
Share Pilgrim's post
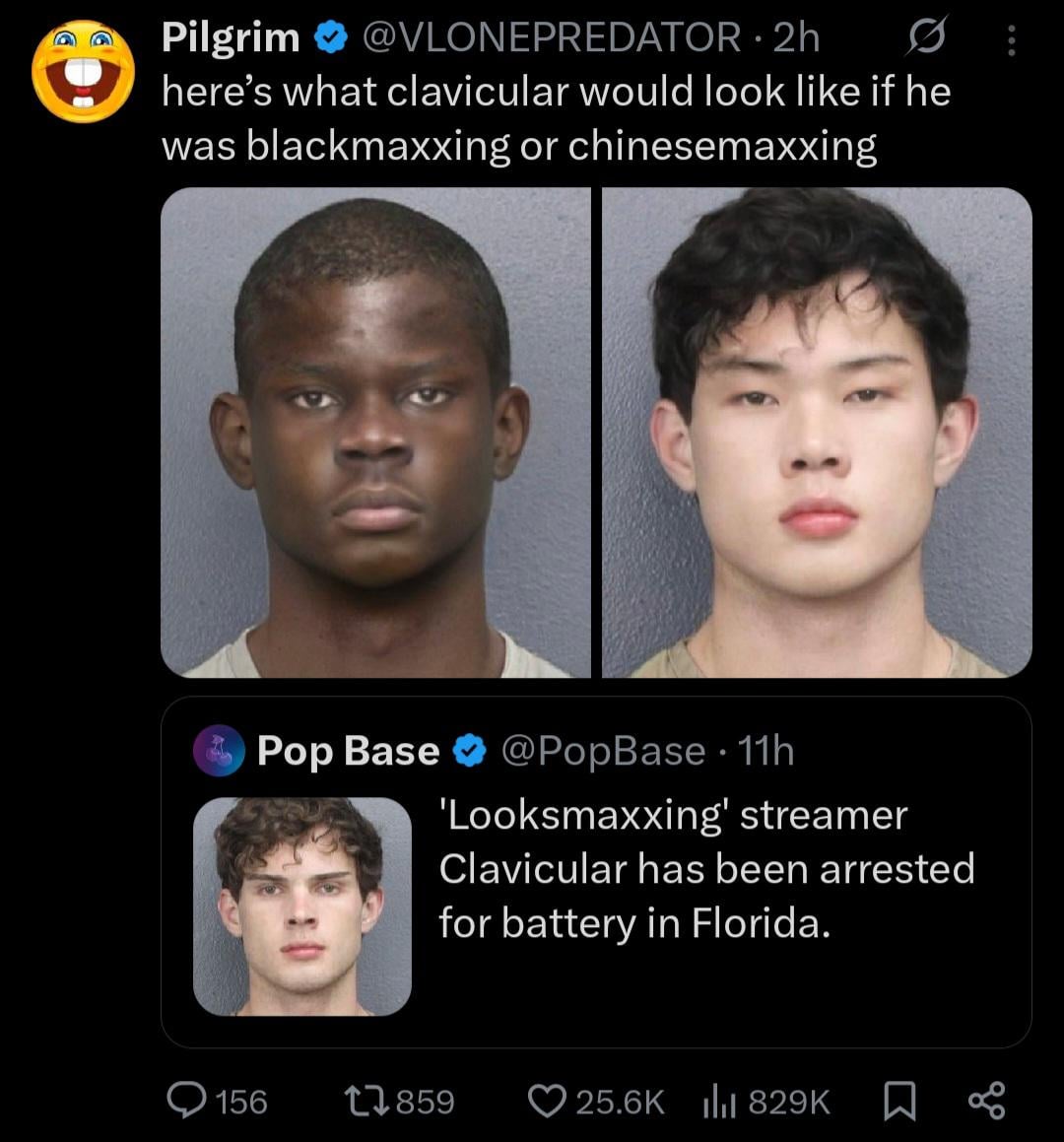(987, 1101)
